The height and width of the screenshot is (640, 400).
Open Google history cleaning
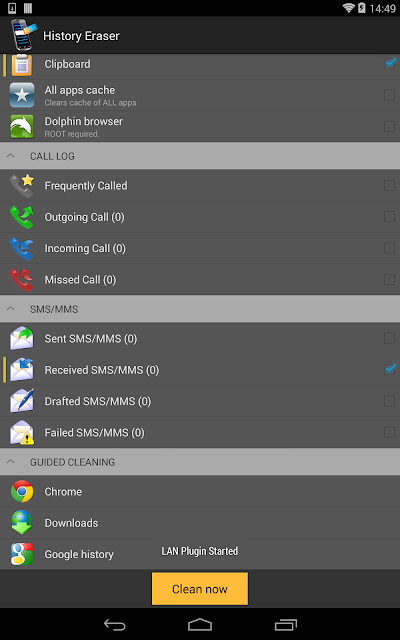[200, 554]
